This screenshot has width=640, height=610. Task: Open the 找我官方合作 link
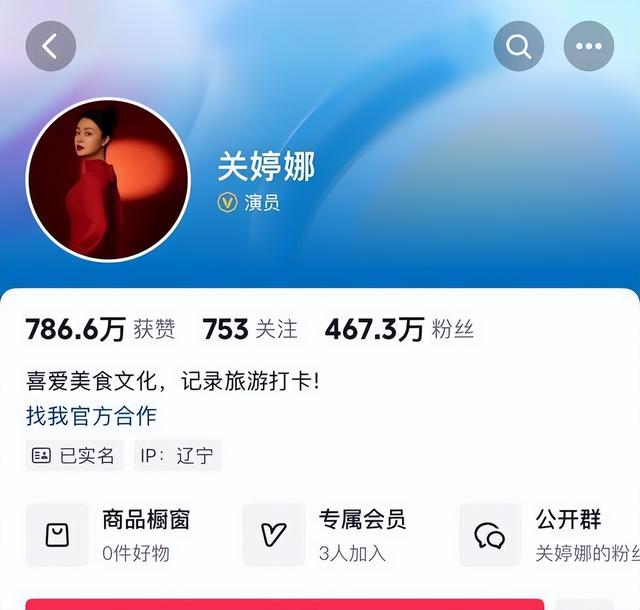(x=91, y=415)
